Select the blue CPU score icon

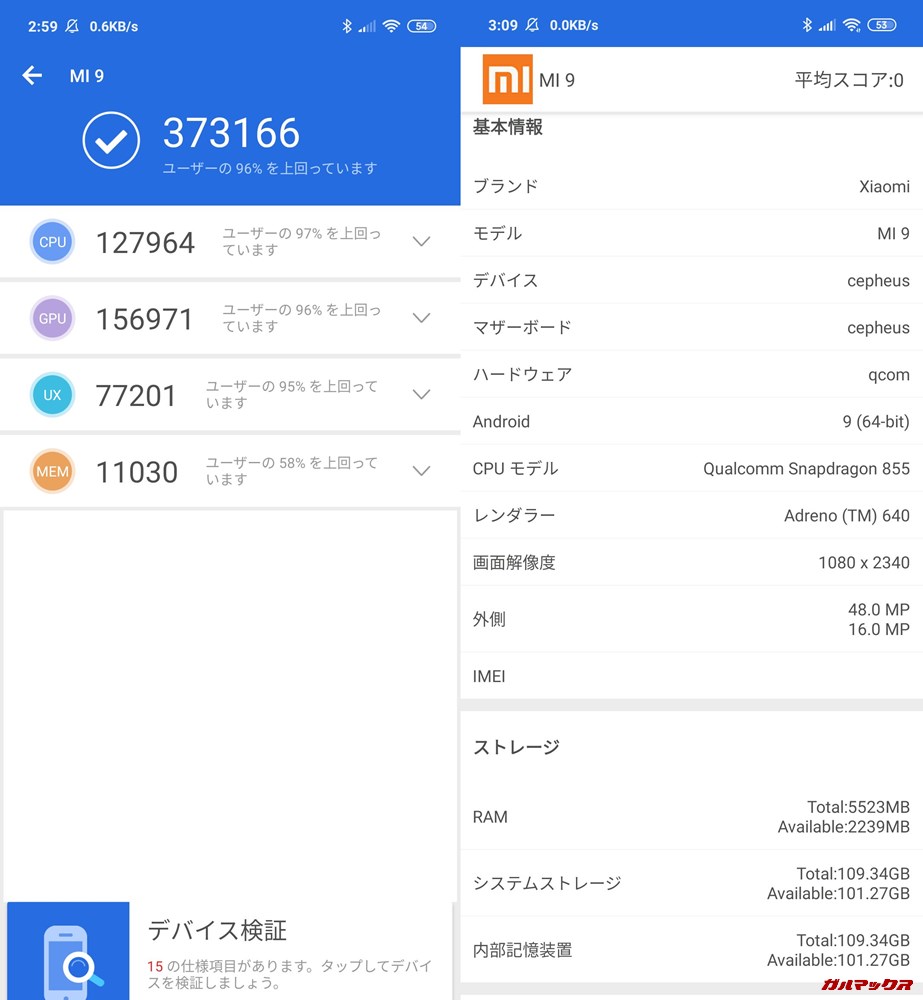click(x=52, y=241)
